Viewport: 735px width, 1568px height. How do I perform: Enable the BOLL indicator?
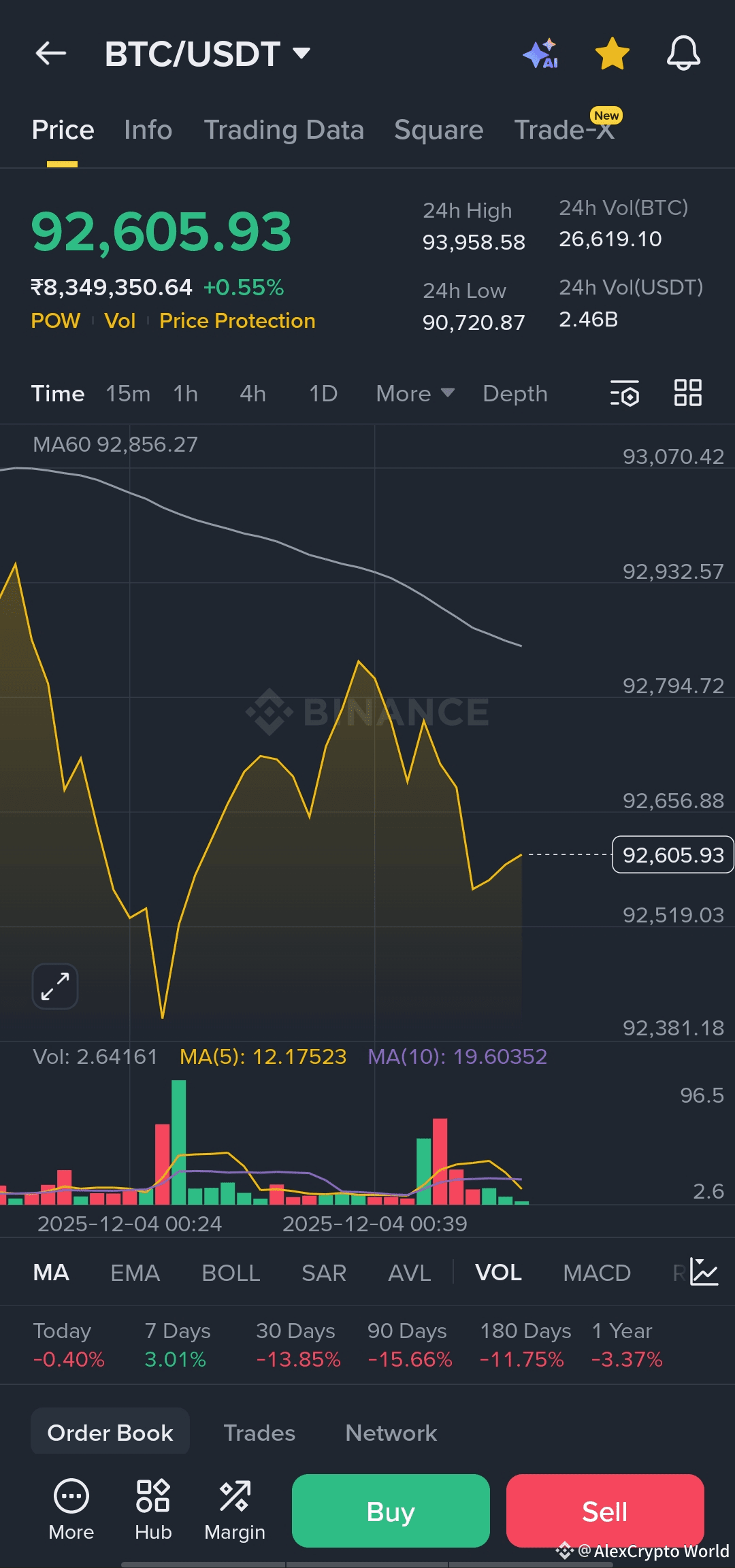click(231, 1273)
